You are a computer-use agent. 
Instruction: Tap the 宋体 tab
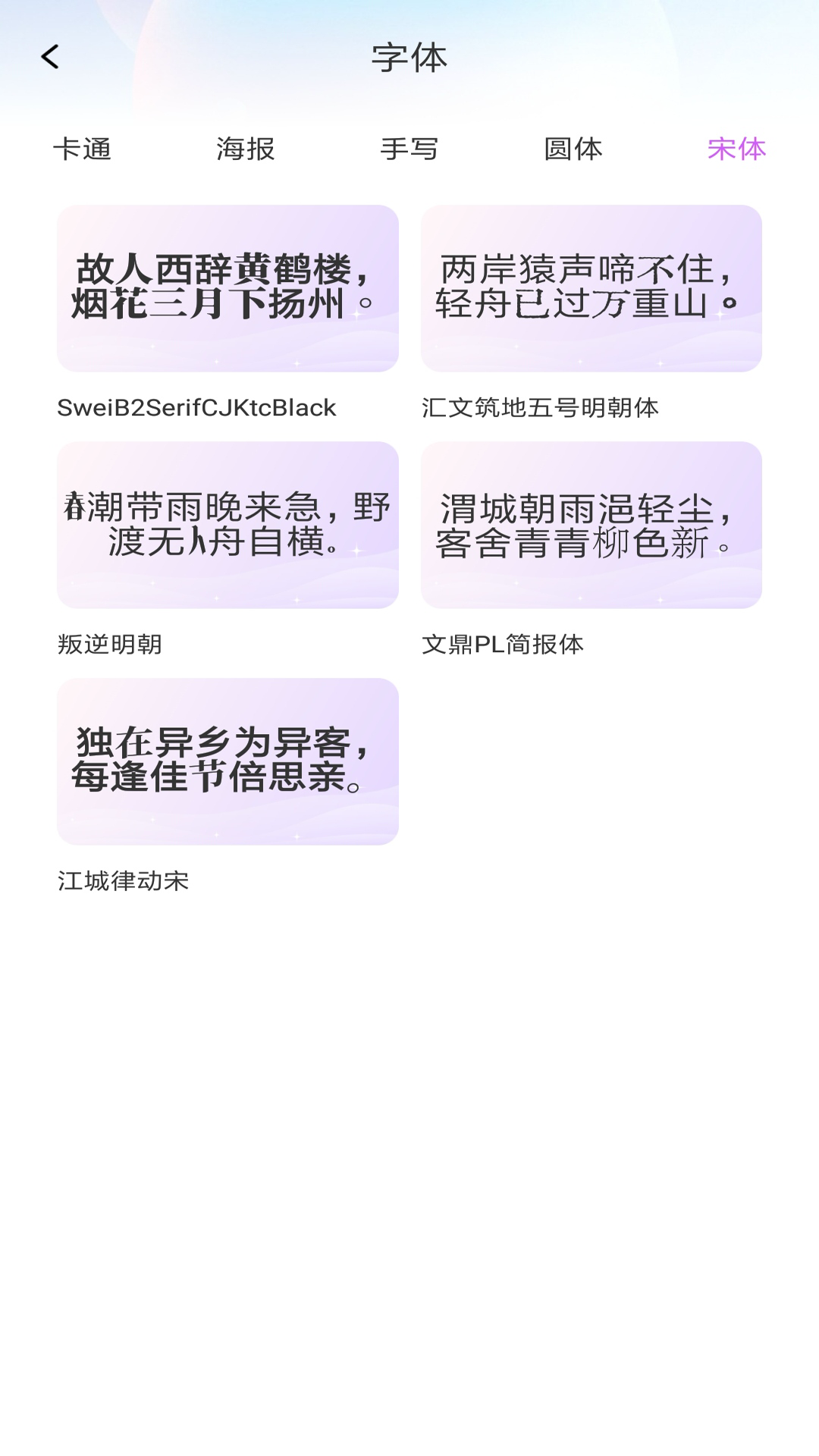pos(736,149)
